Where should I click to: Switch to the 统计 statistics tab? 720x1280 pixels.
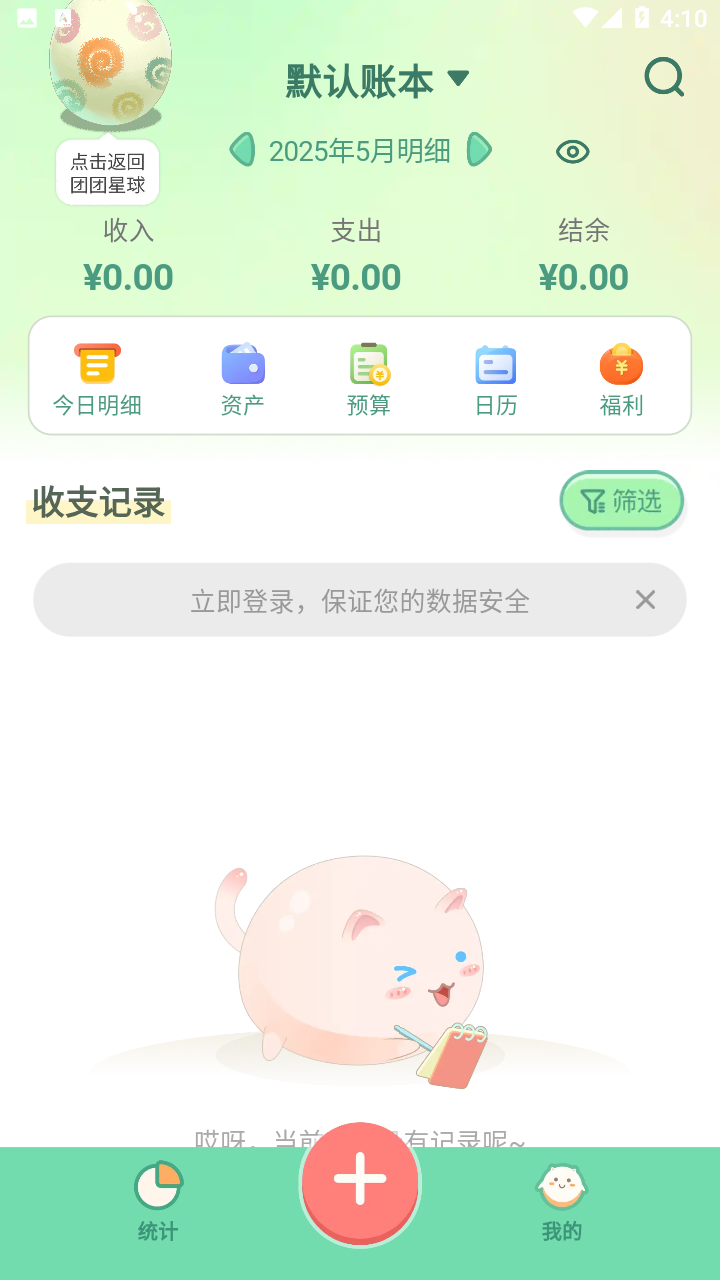click(158, 1202)
